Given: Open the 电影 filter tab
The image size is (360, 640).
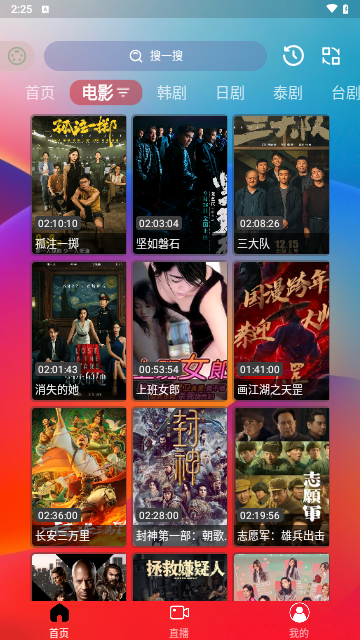Looking at the screenshot, I should click(106, 93).
